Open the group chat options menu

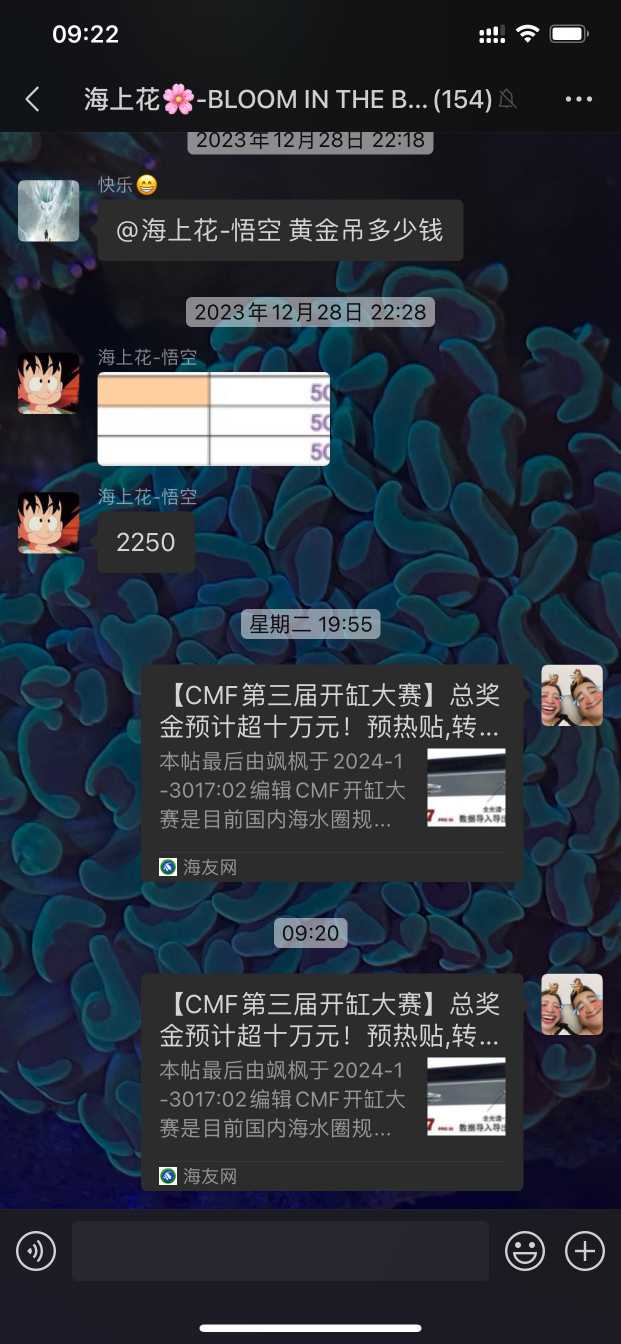[x=579, y=99]
